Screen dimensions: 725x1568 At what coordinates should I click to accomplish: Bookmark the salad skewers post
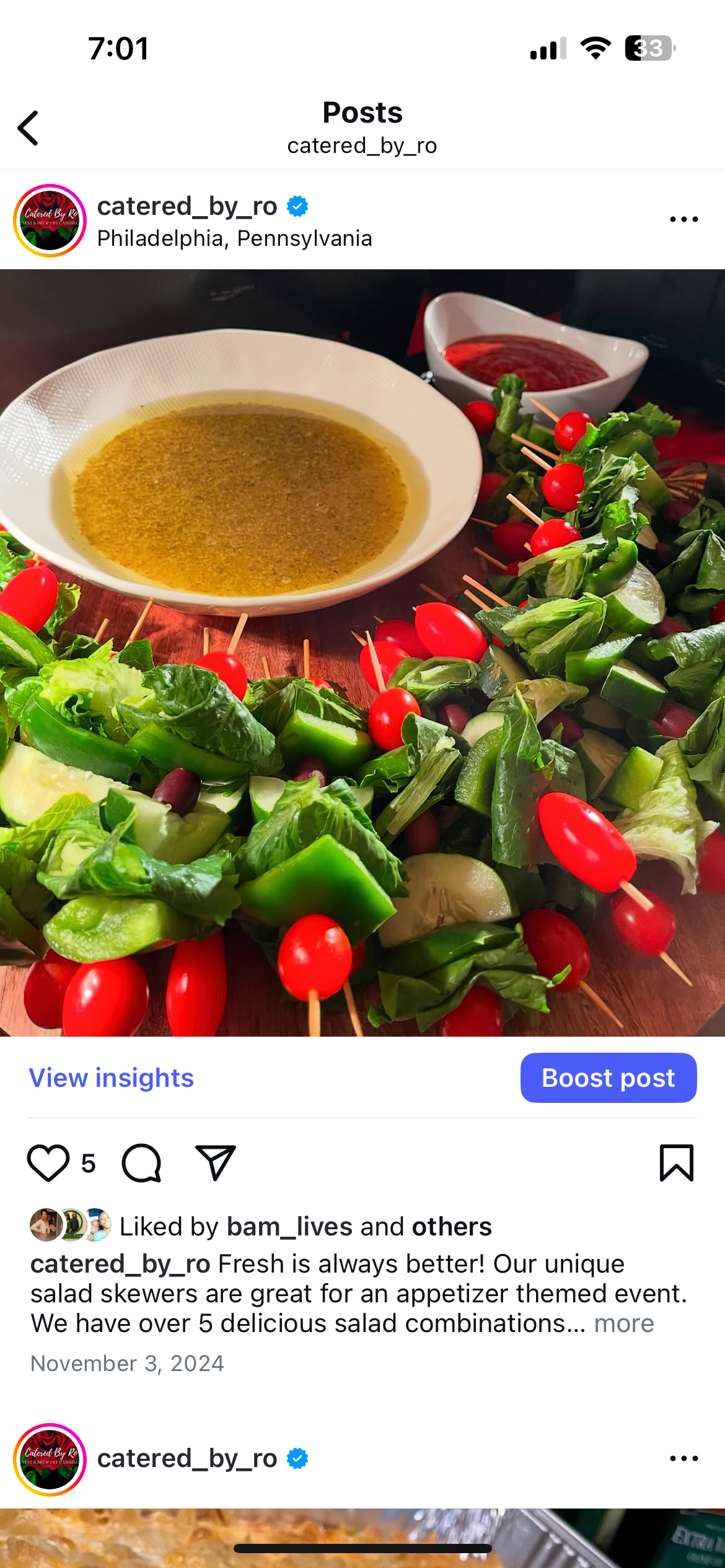pyautogui.click(x=676, y=1163)
